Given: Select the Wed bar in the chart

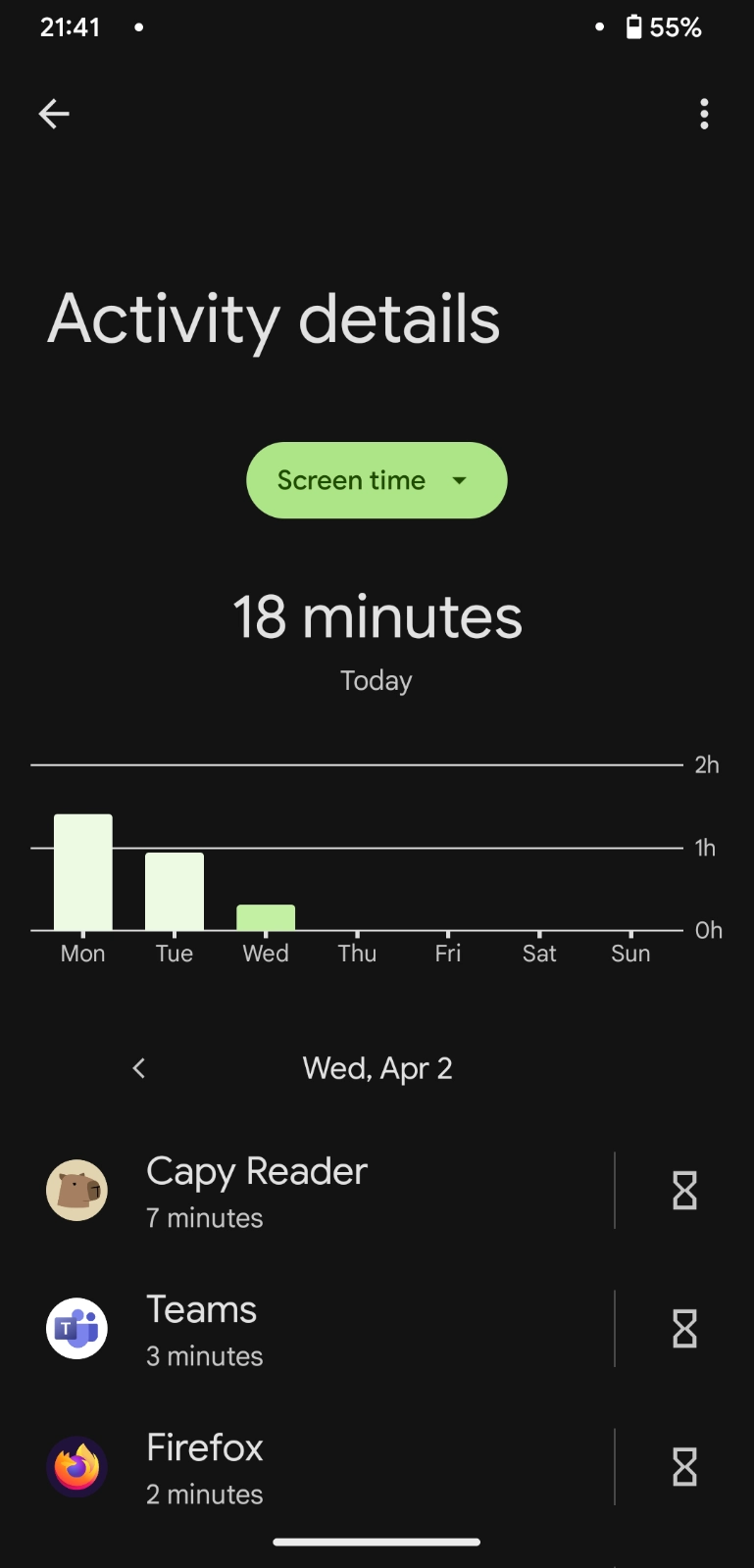Looking at the screenshot, I should click(266, 917).
